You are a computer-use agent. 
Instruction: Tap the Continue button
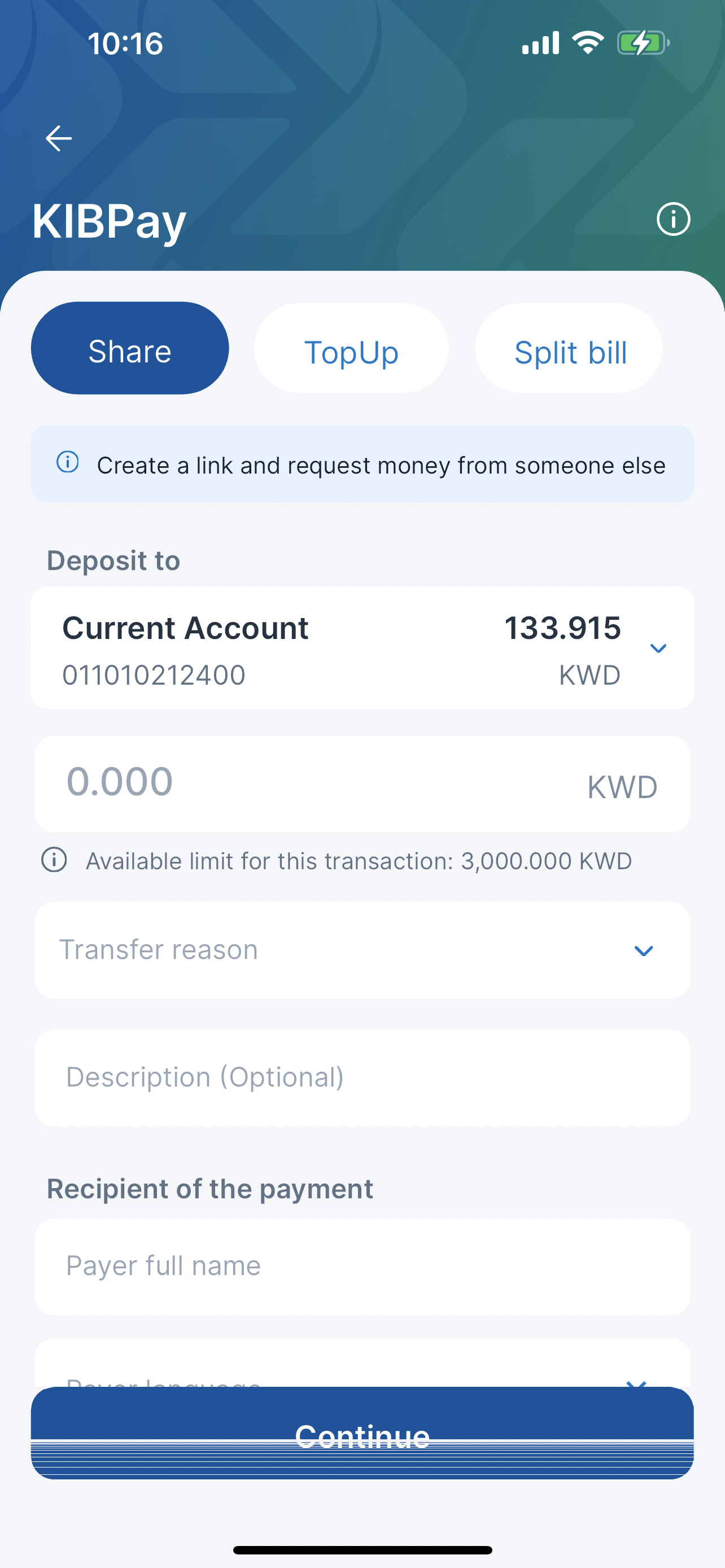tap(362, 1433)
